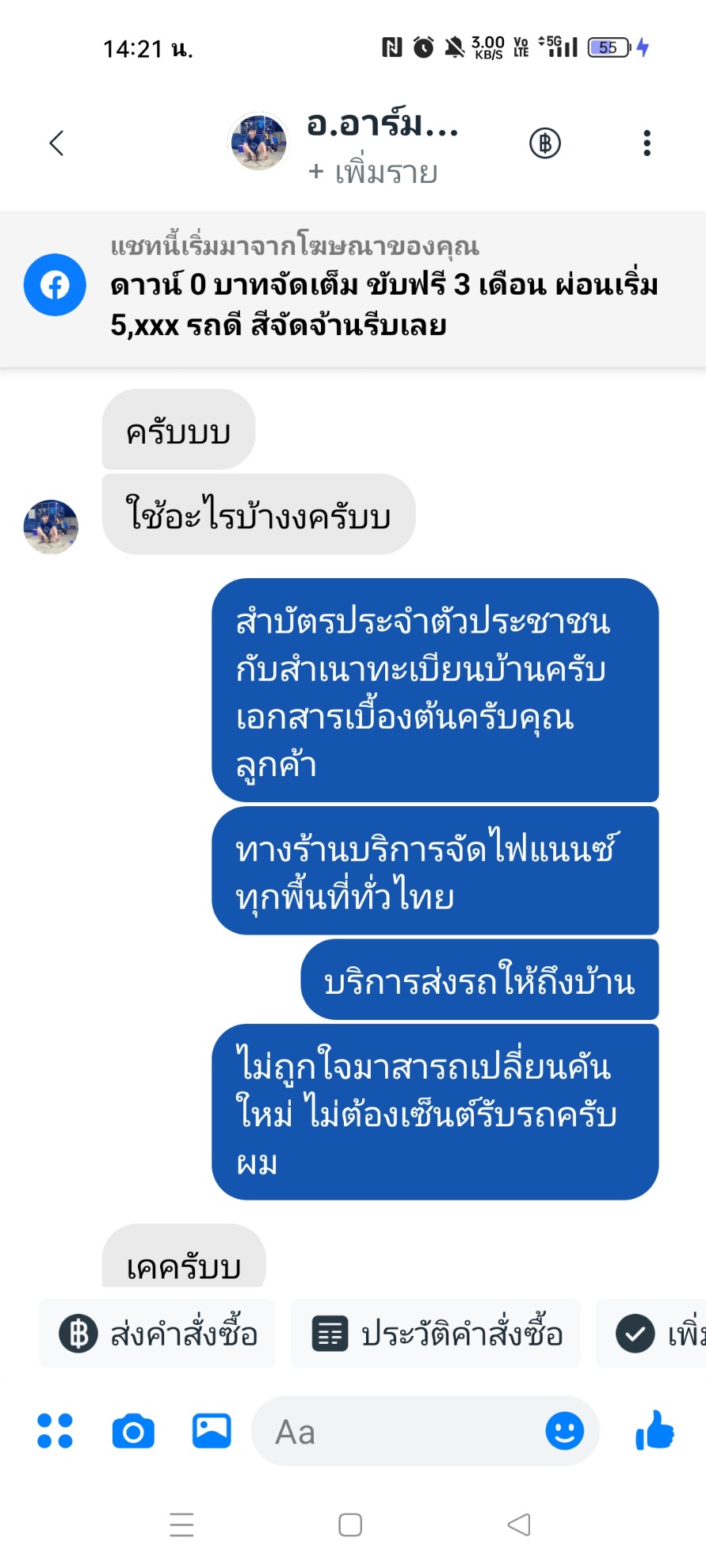This screenshot has height=1568, width=706.
Task: View sender's avatar beside ใช้อะไรบ้างงครับบ
Action: point(52,527)
